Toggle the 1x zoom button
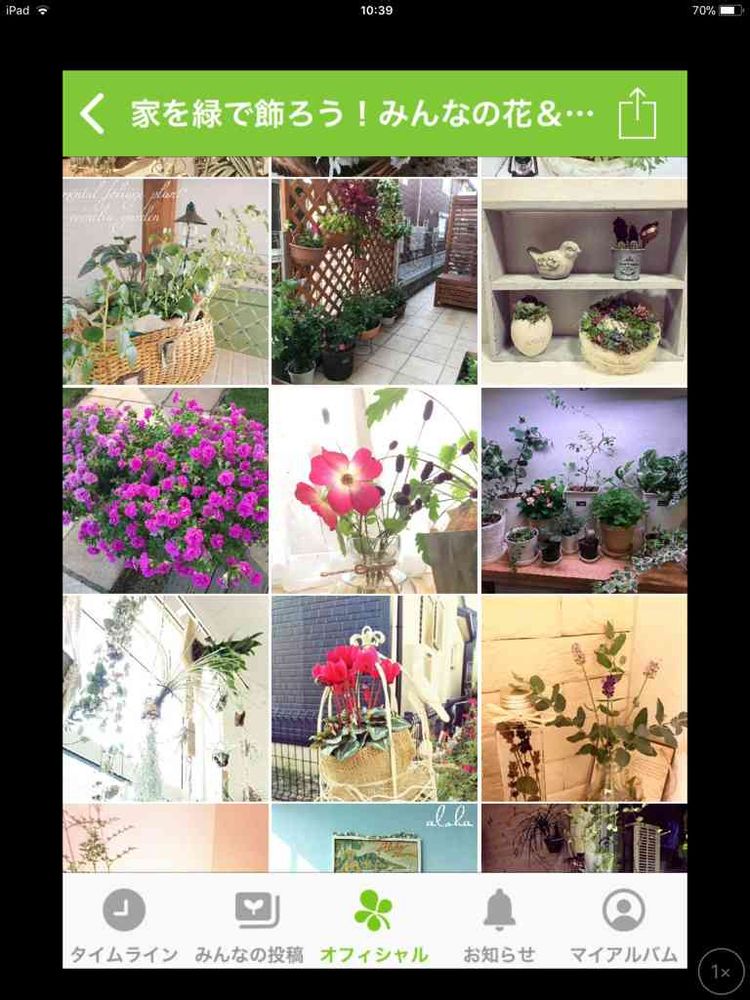The width and height of the screenshot is (750, 1000). coord(721,972)
